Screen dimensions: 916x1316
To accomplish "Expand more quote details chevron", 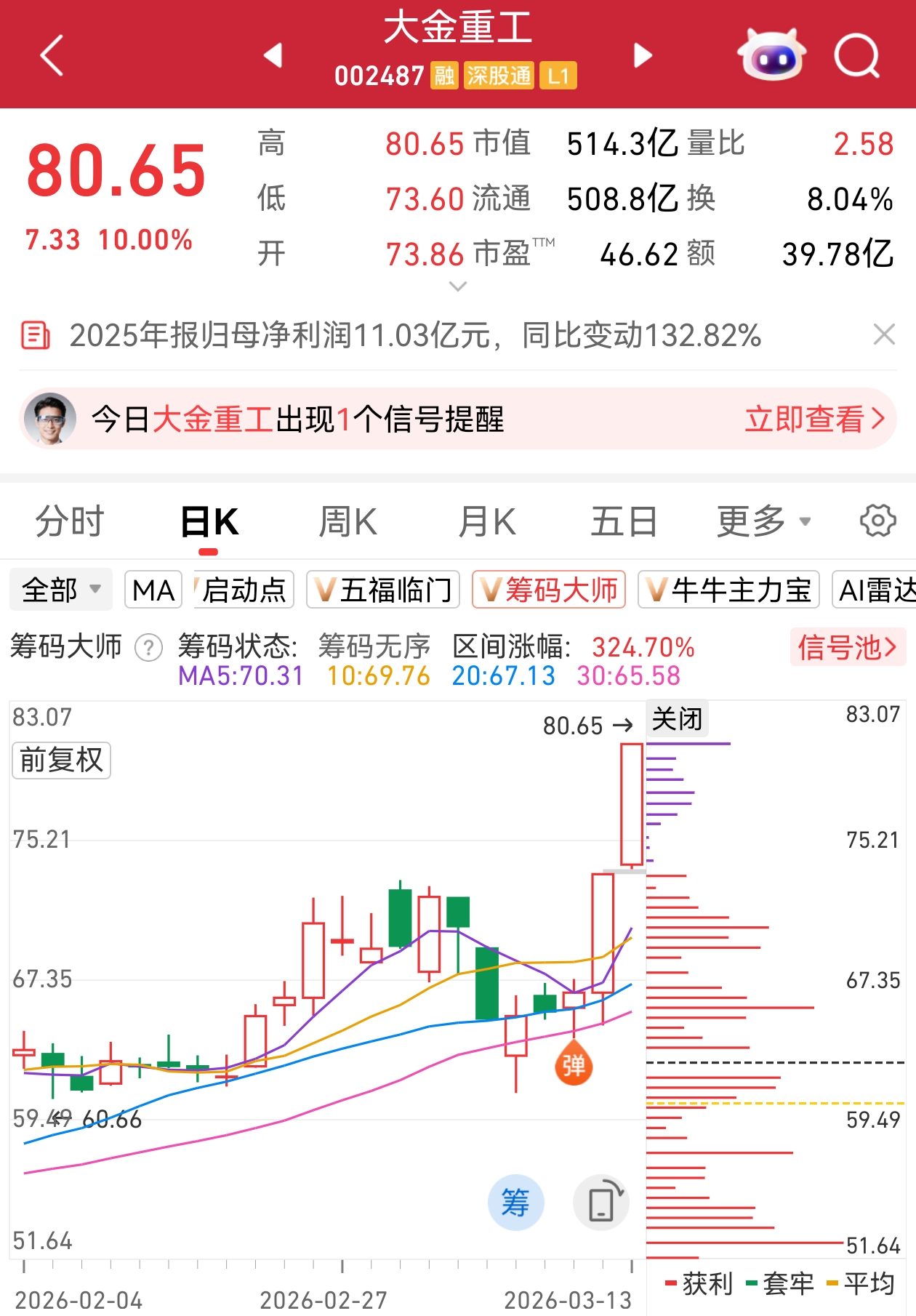I will pos(458,286).
